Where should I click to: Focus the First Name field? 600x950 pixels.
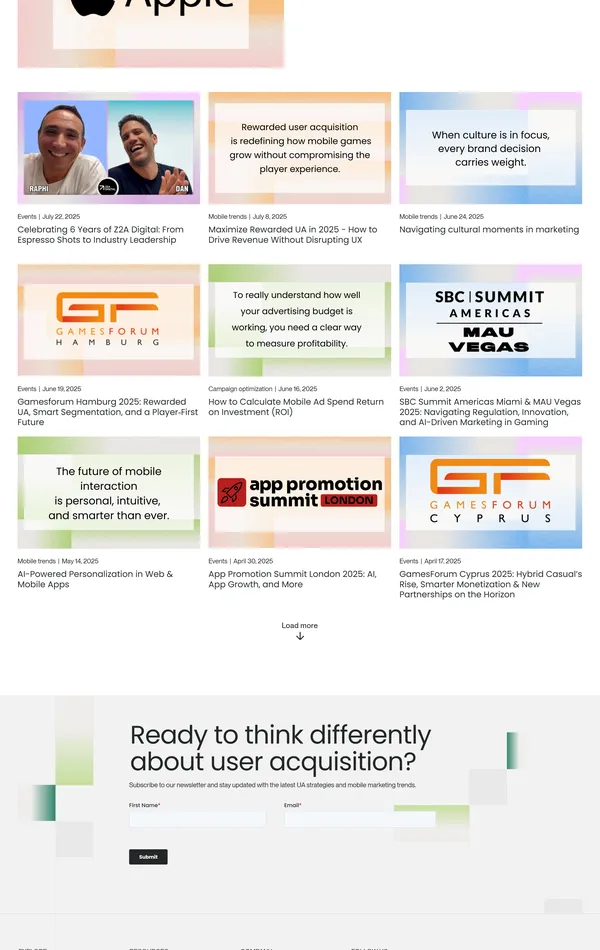point(197,819)
